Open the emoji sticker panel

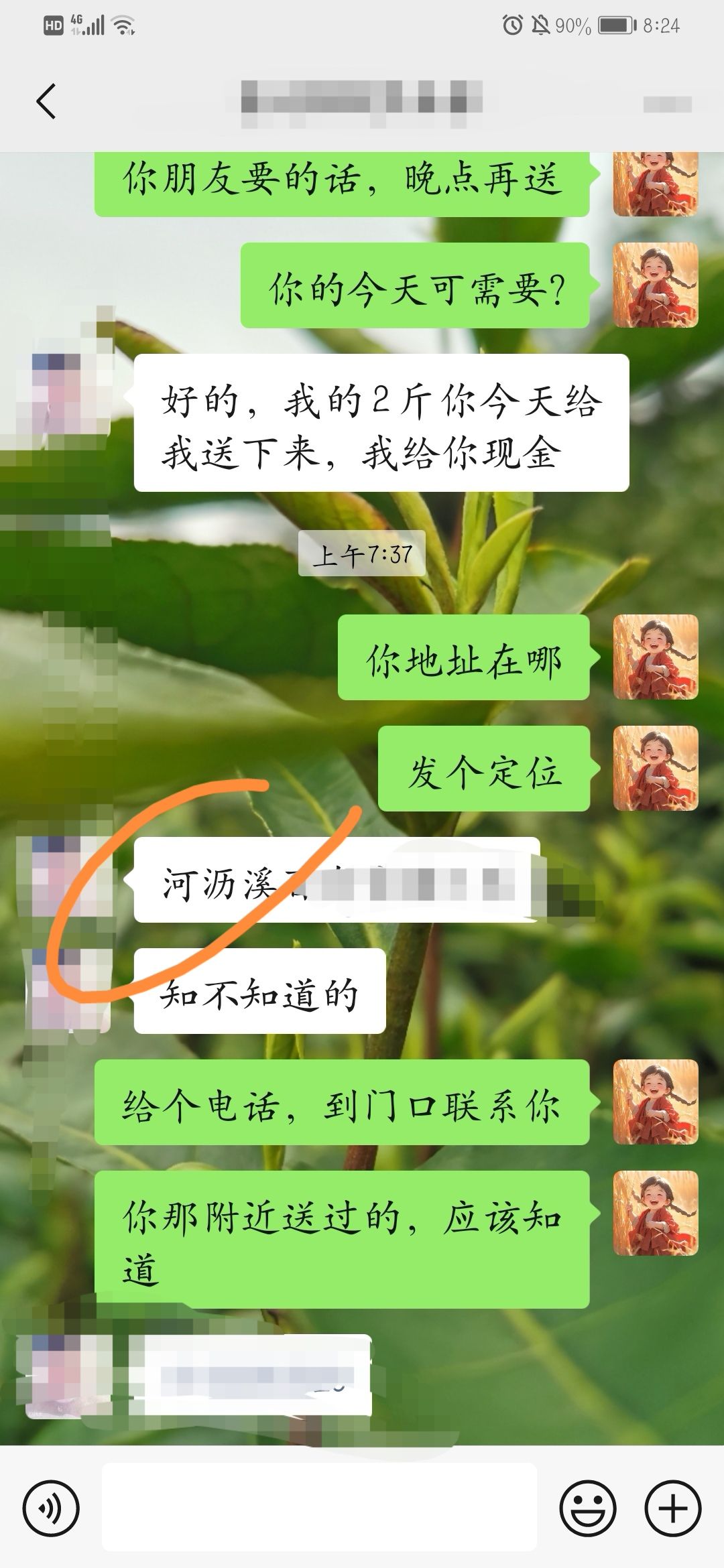coord(587,1508)
